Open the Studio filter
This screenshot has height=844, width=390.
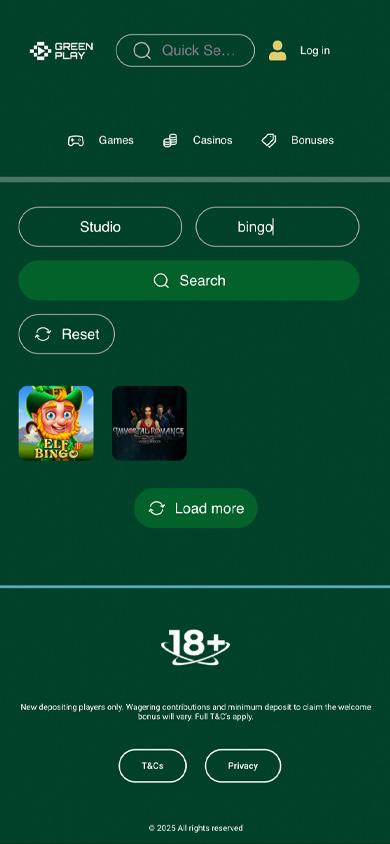click(x=100, y=227)
